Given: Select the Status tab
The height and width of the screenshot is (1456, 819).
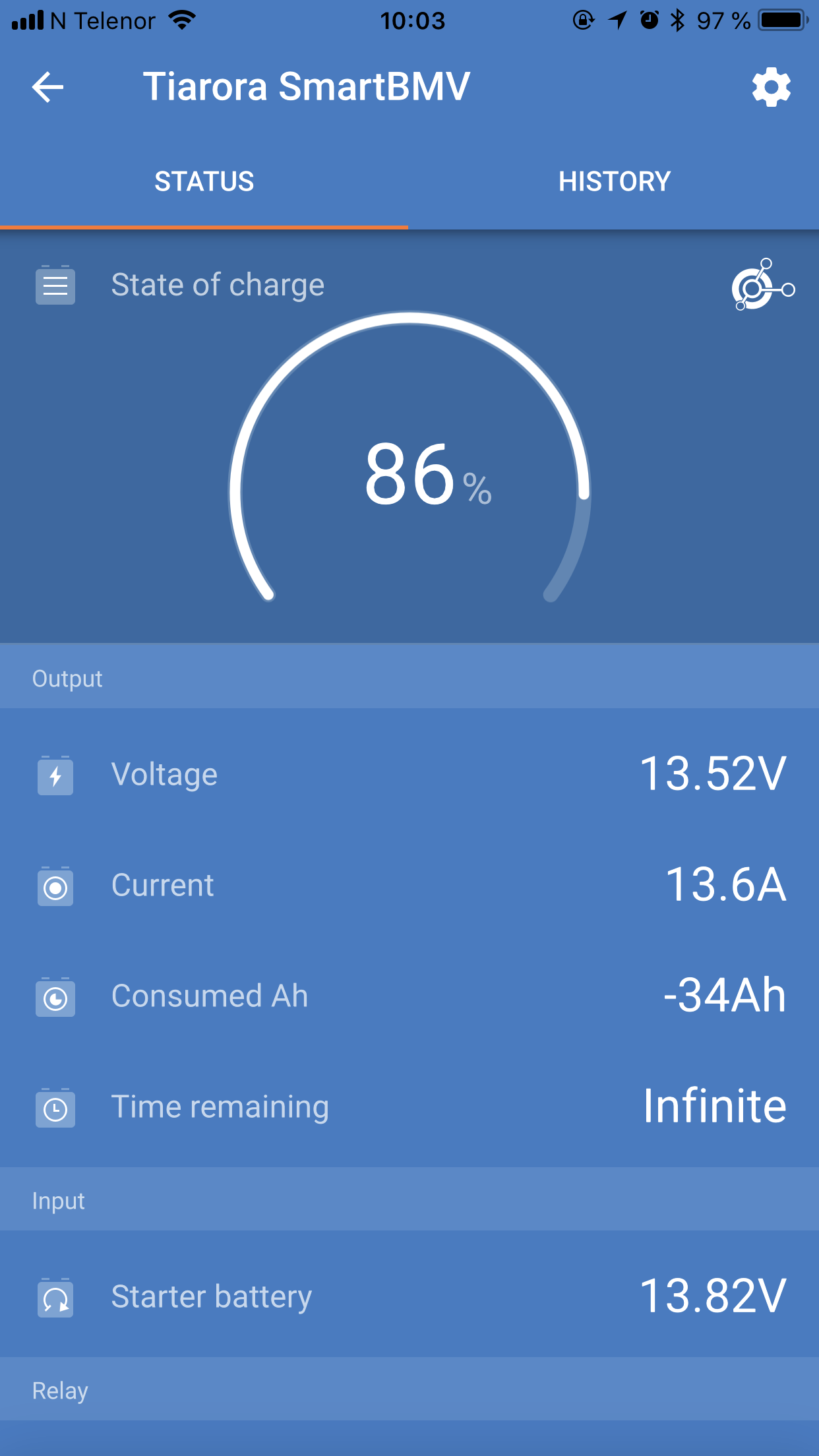Looking at the screenshot, I should tap(204, 181).
